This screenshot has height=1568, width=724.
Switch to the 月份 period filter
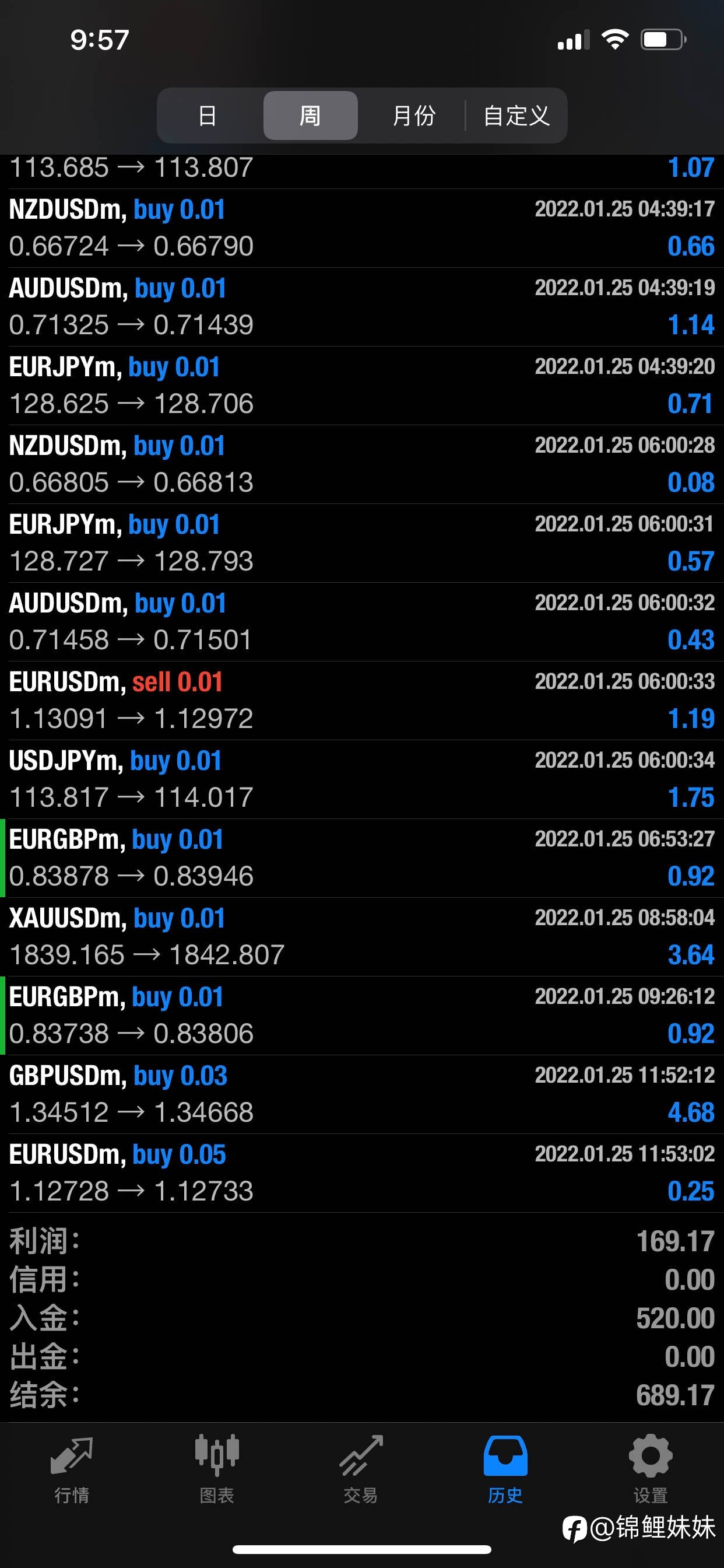[x=414, y=116]
